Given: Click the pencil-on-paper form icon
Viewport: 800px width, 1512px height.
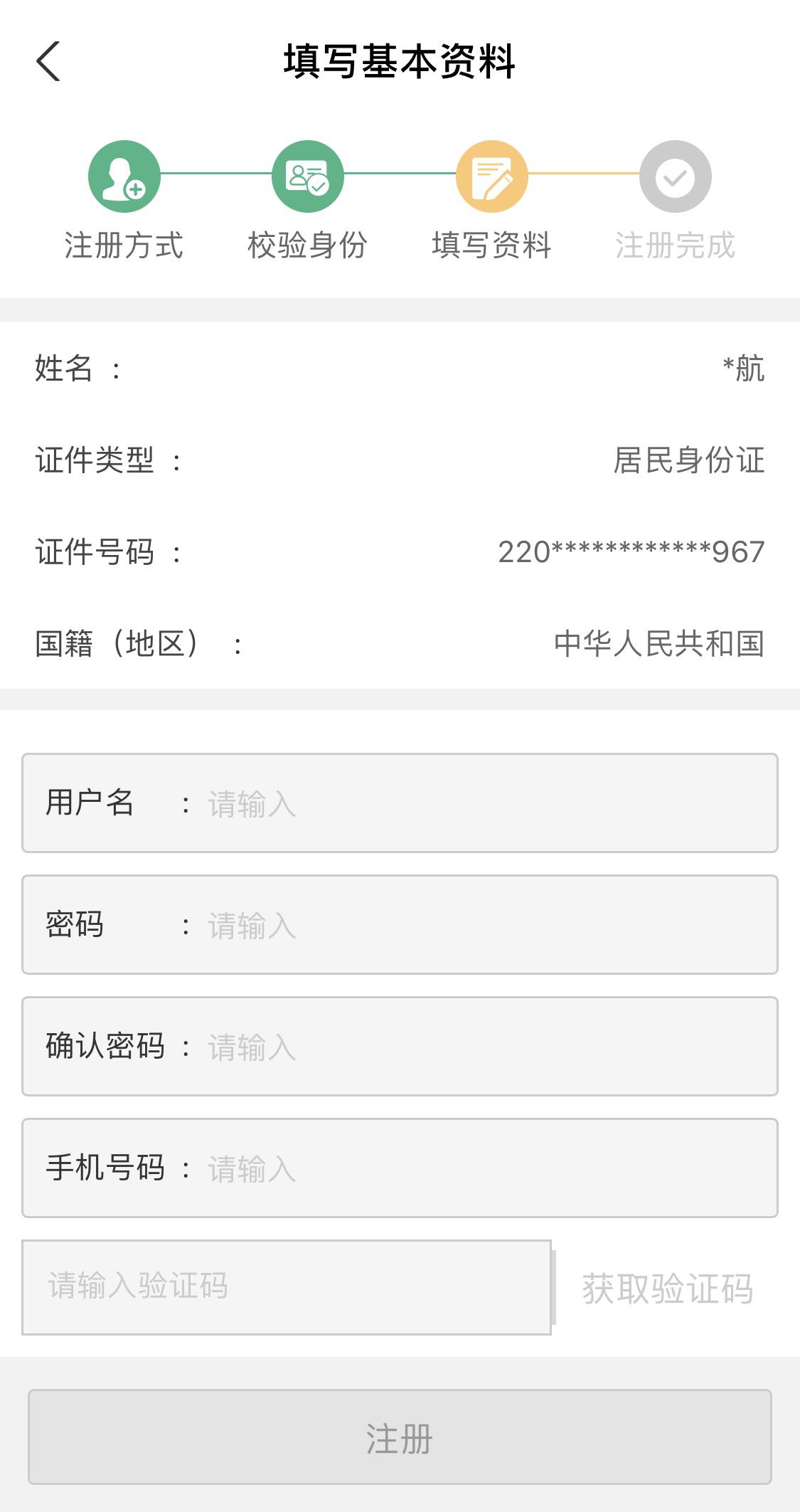Looking at the screenshot, I should (x=492, y=178).
